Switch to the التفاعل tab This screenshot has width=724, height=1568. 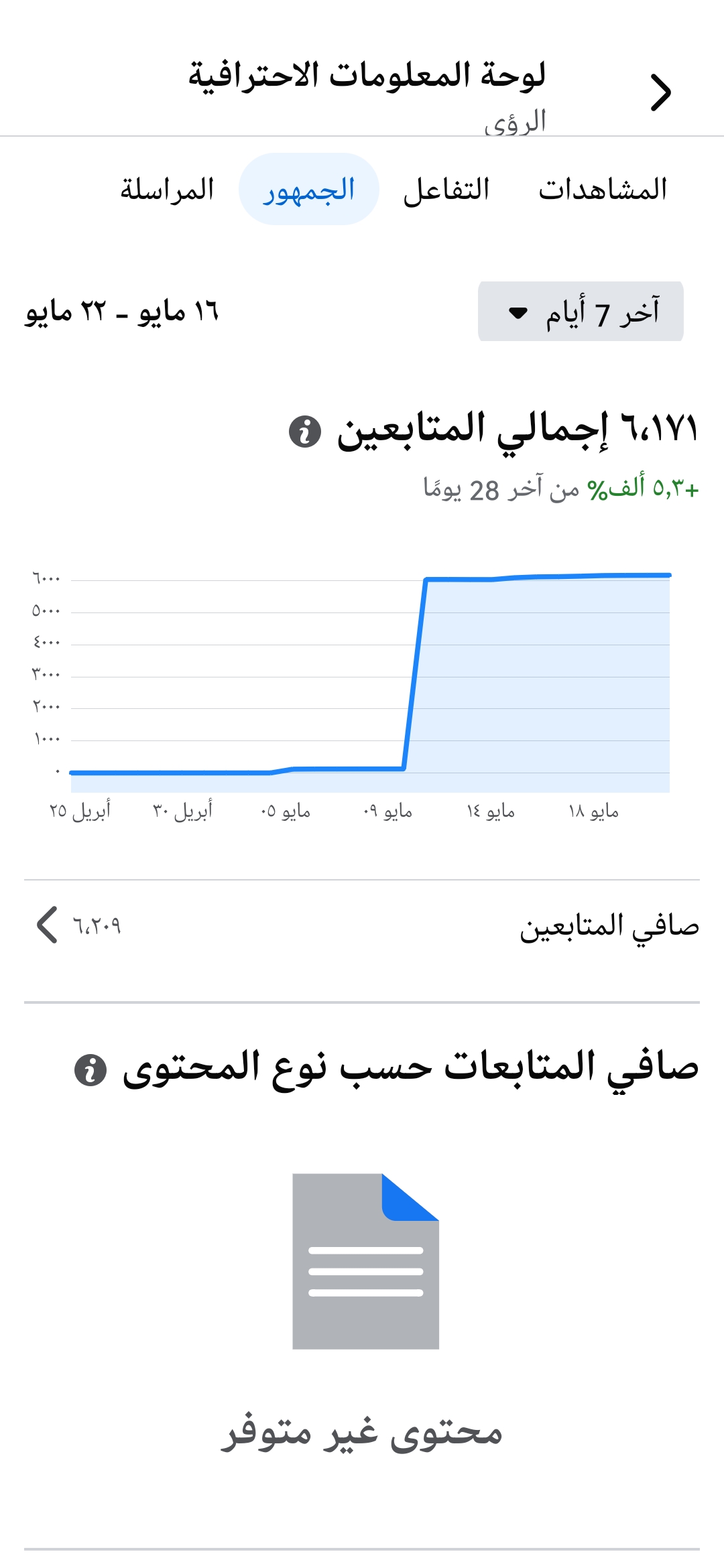point(446,190)
